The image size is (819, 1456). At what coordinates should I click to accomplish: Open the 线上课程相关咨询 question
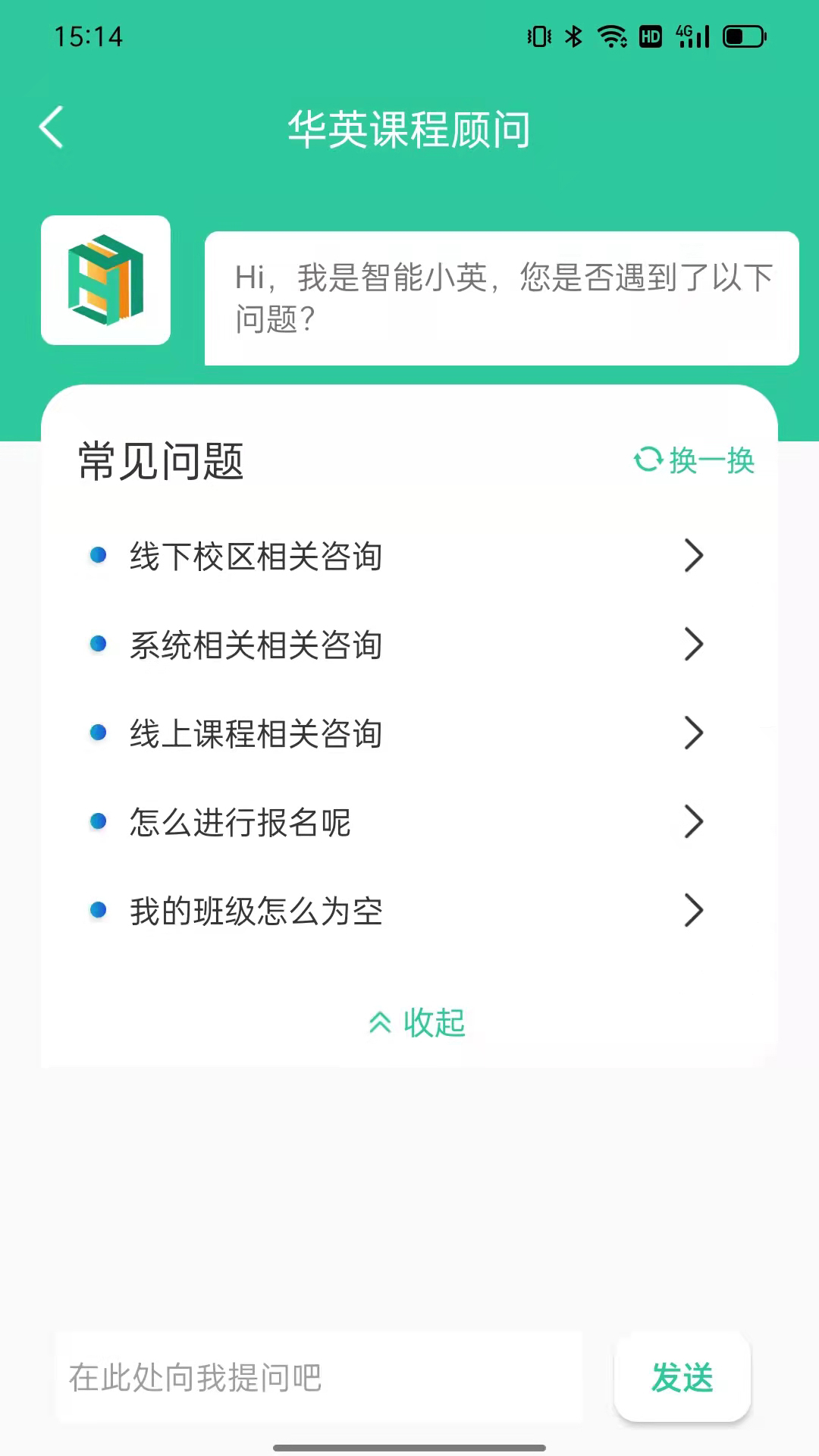[x=256, y=733]
